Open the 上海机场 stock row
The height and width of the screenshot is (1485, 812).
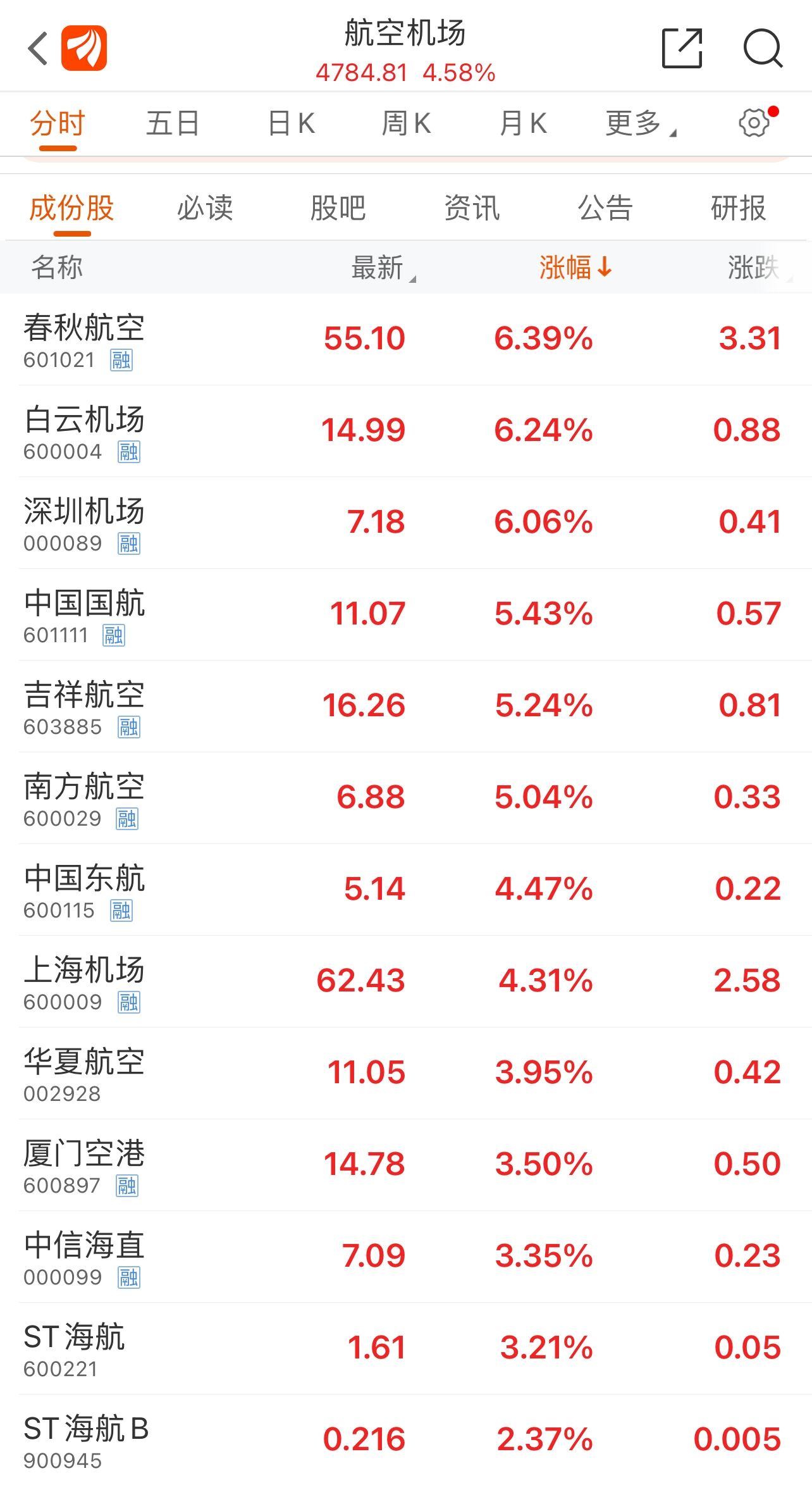click(405, 981)
